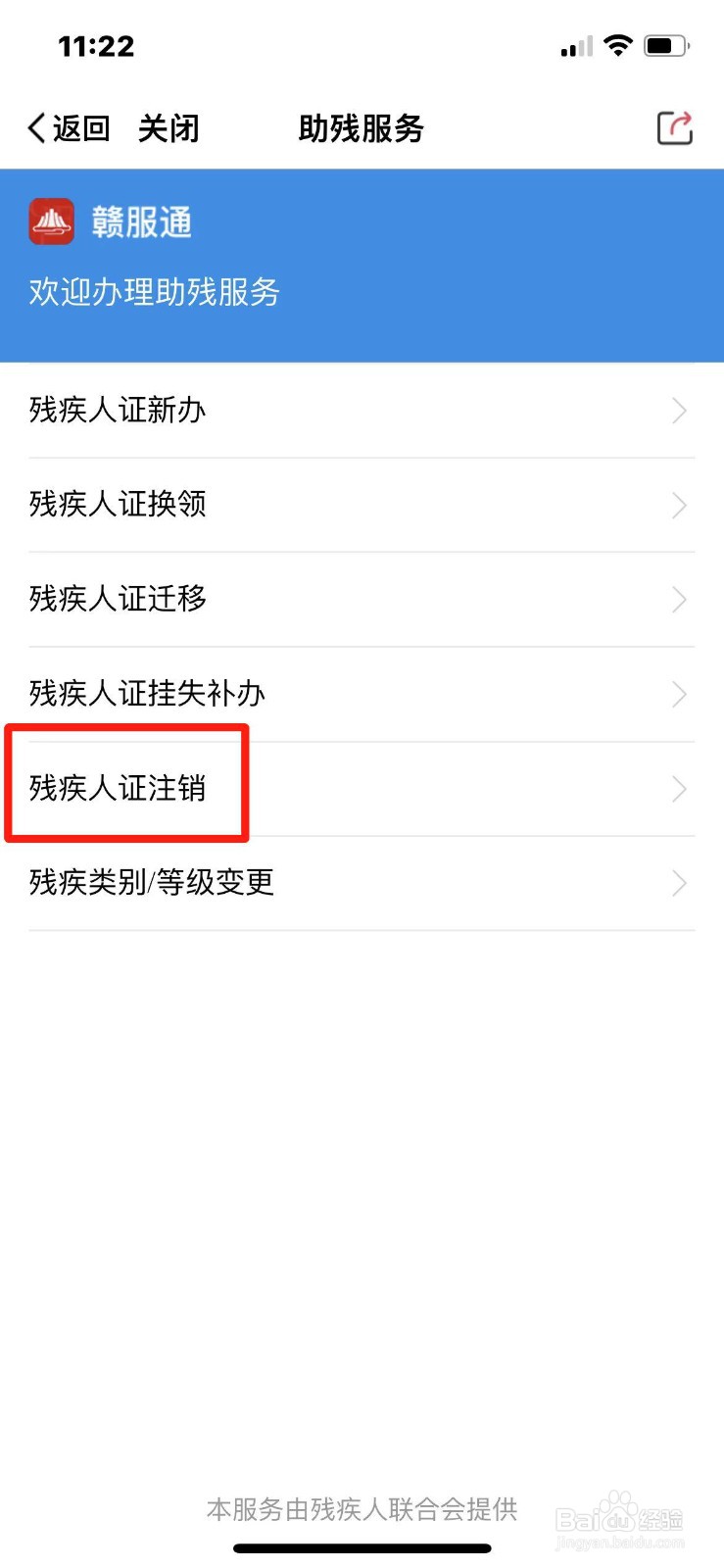
Task: Expand the 残疾类别/等级变更 chevron
Action: point(680,883)
